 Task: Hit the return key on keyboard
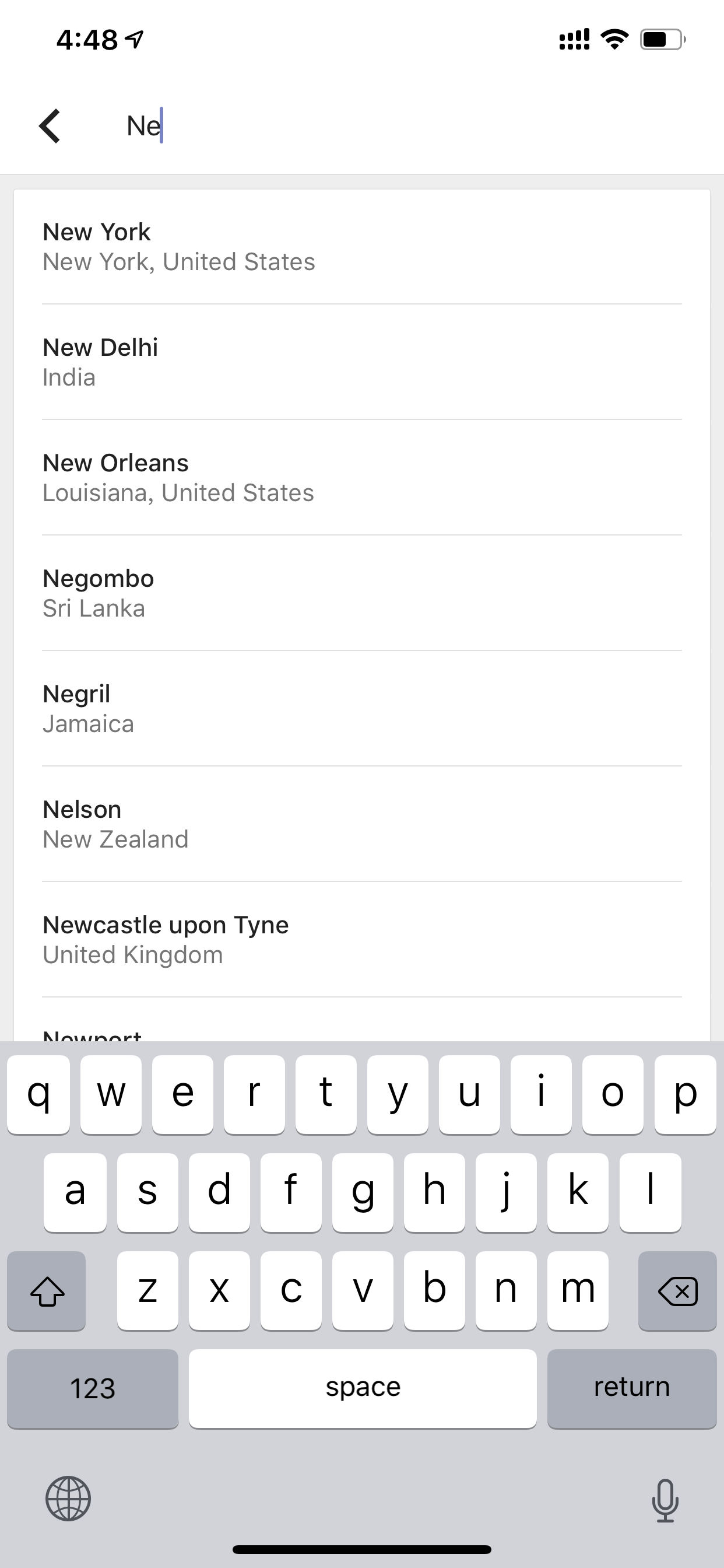[631, 1388]
